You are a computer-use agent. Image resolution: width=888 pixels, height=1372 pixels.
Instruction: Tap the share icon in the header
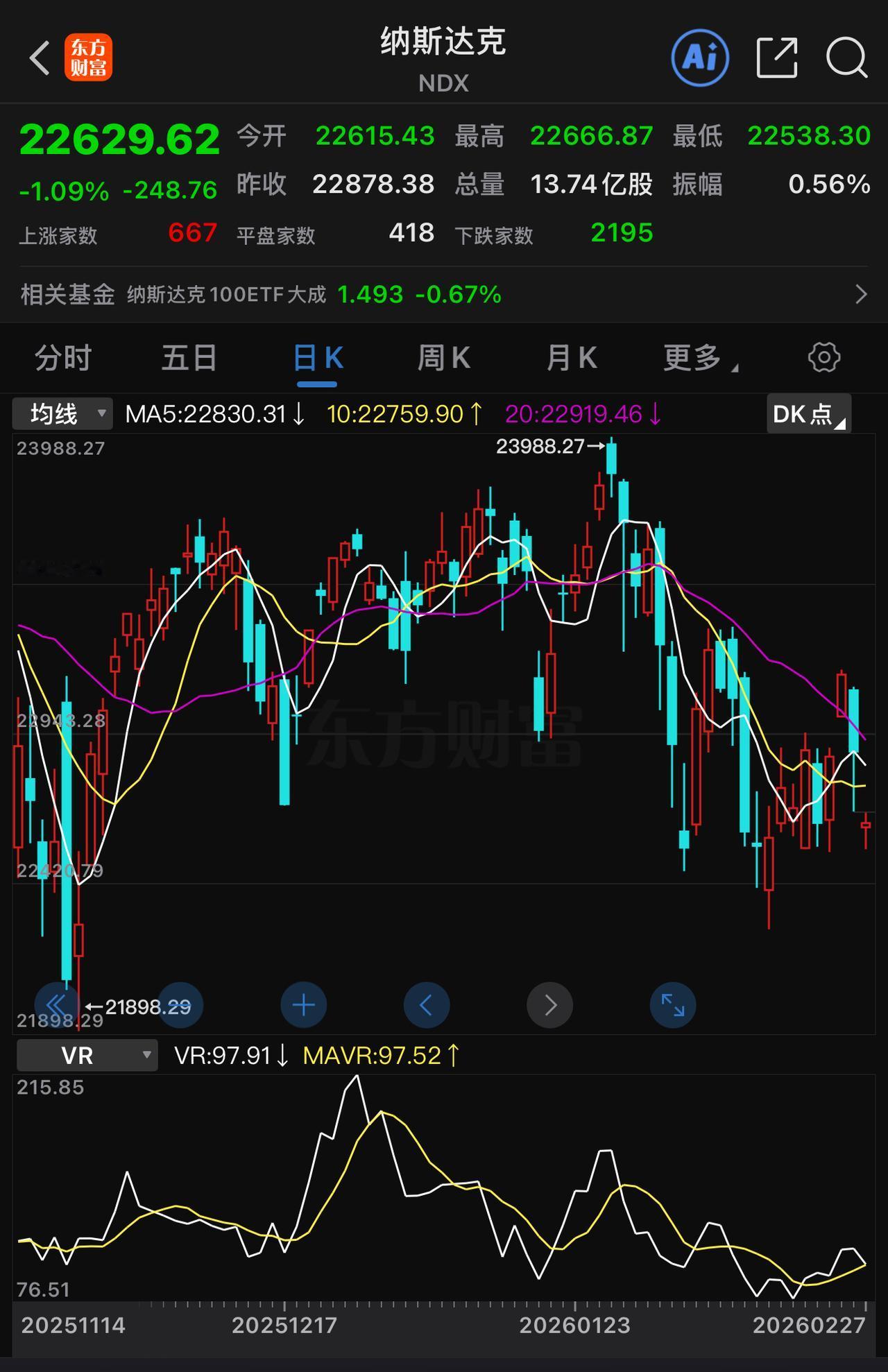click(776, 58)
